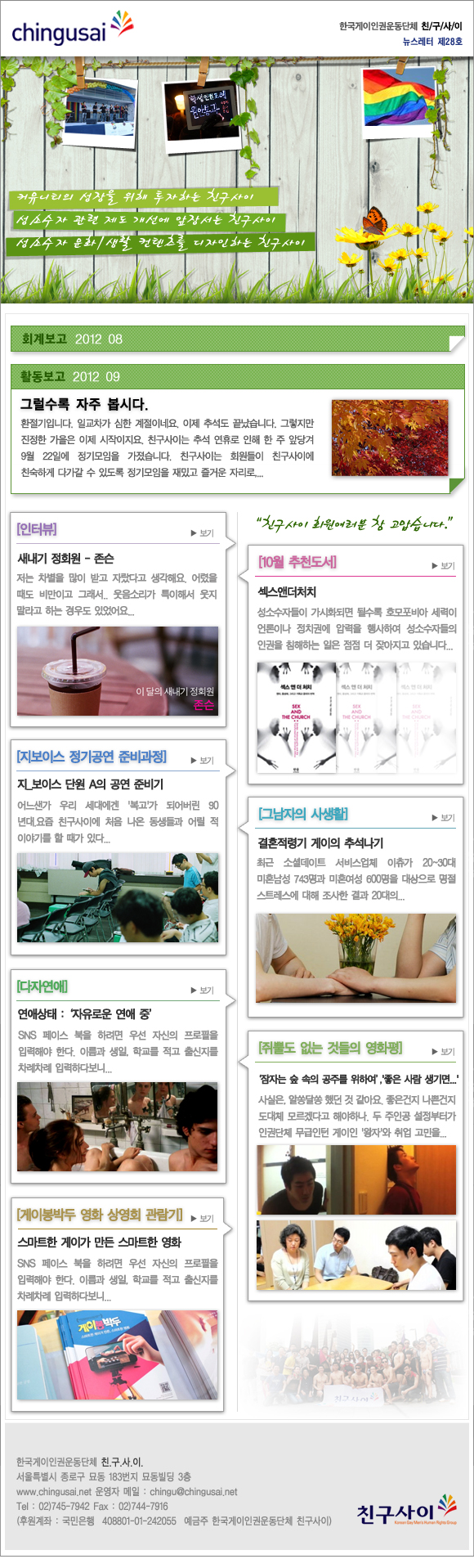This screenshot has height=1568, width=474.
Task: Open the 회계보고 2012 08 banner
Action: point(237,339)
